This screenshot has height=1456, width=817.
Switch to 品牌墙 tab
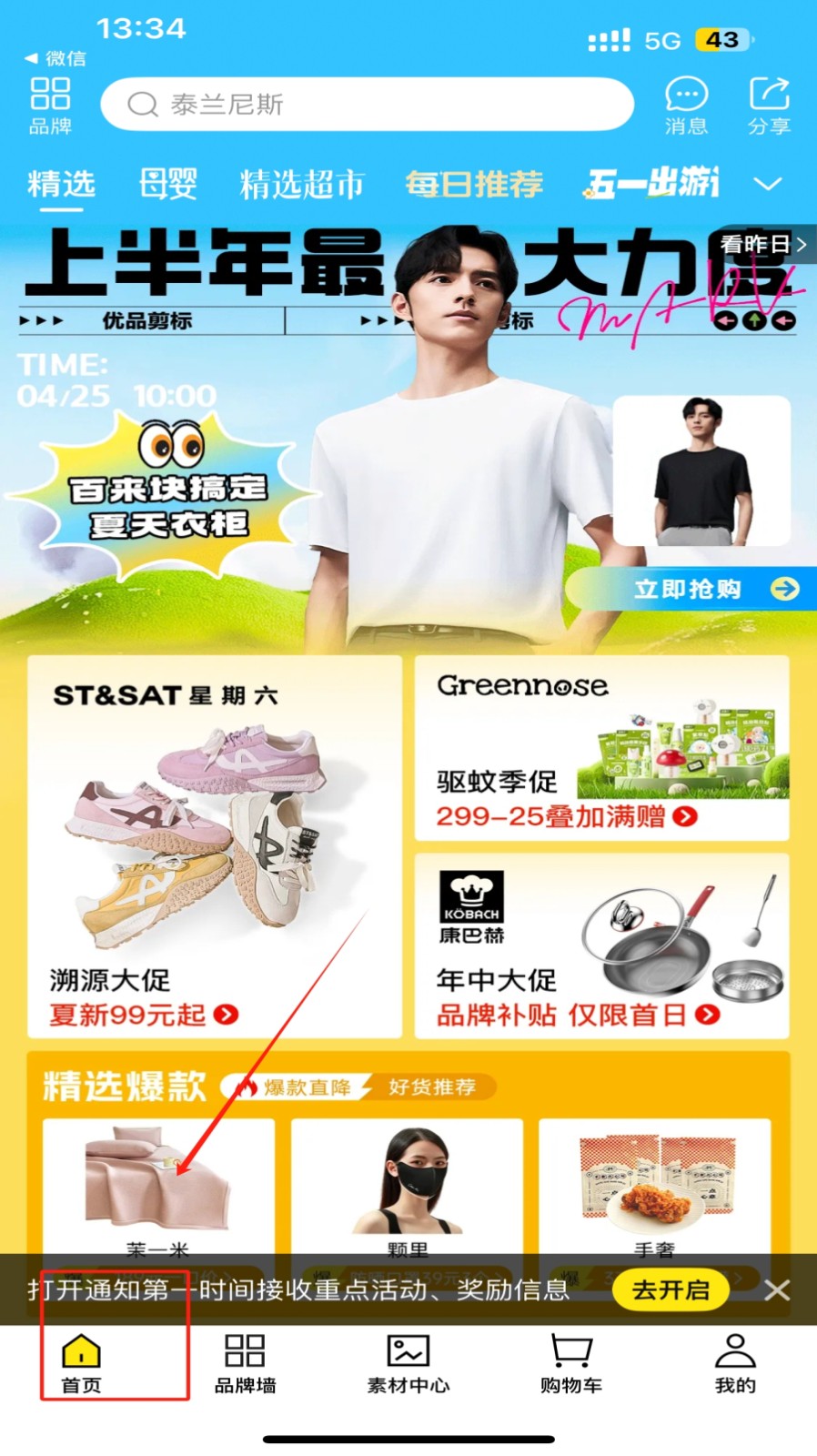pos(245,1363)
